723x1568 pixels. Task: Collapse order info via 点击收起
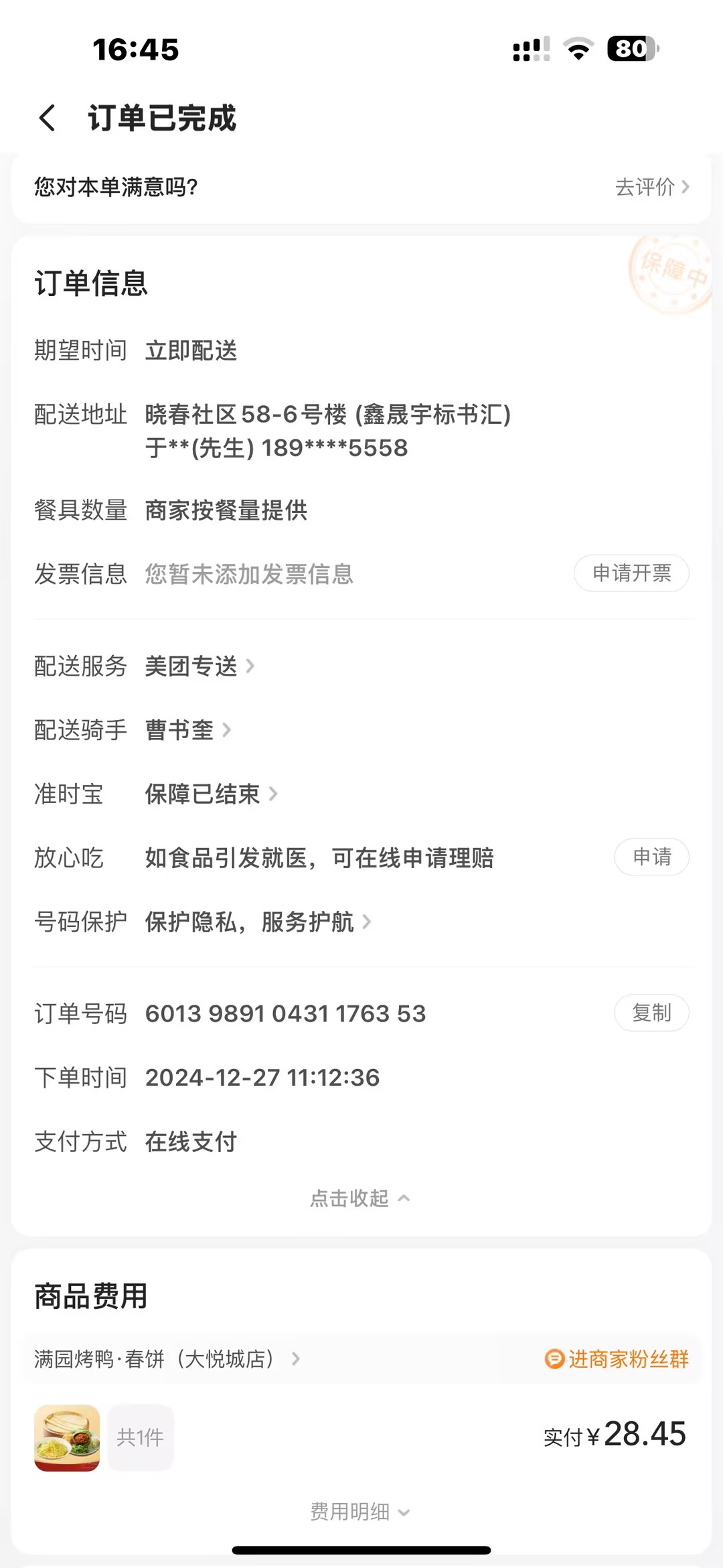tap(360, 1198)
